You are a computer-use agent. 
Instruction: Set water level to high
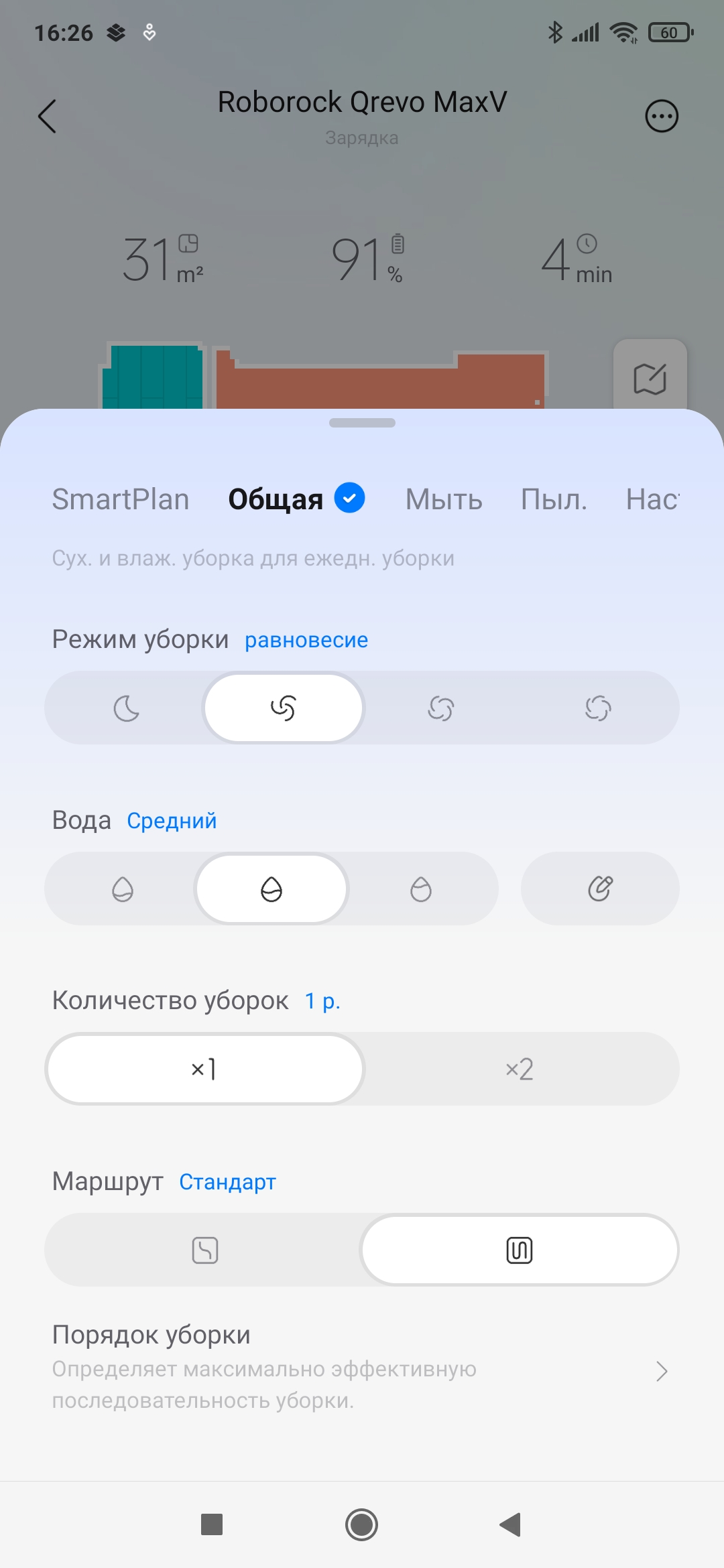point(421,889)
